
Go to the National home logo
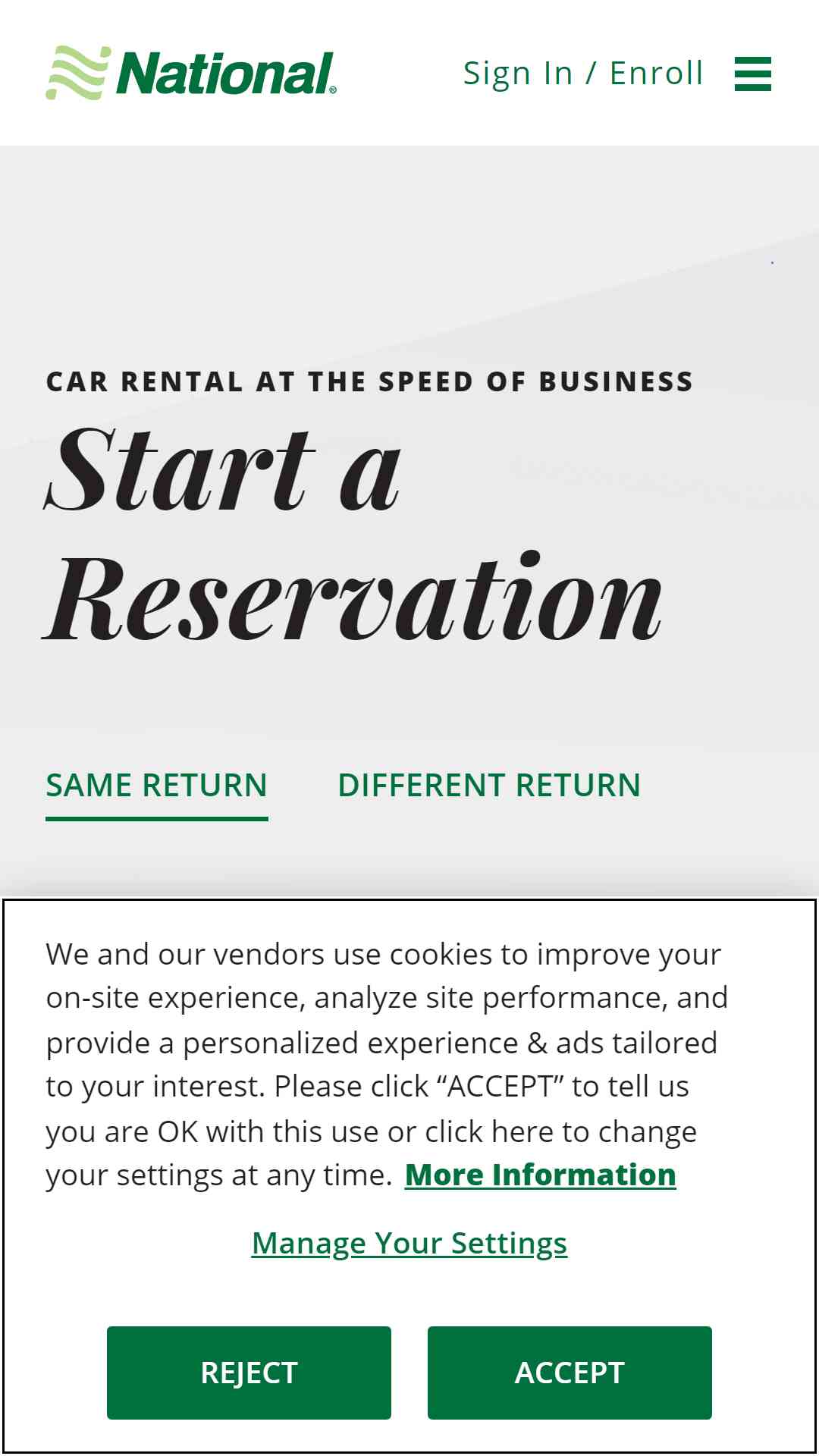click(x=191, y=73)
